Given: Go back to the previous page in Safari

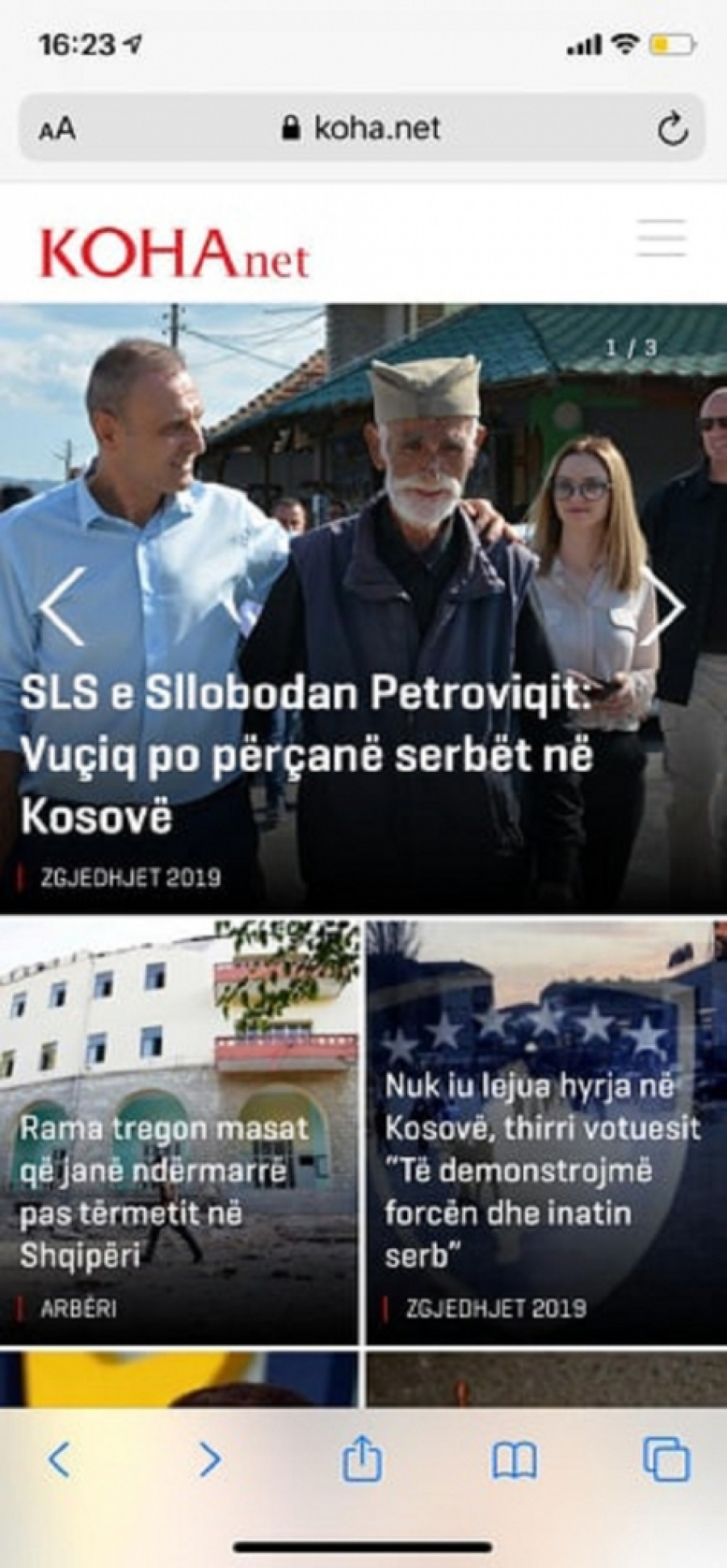Looking at the screenshot, I should pos(58,1460).
